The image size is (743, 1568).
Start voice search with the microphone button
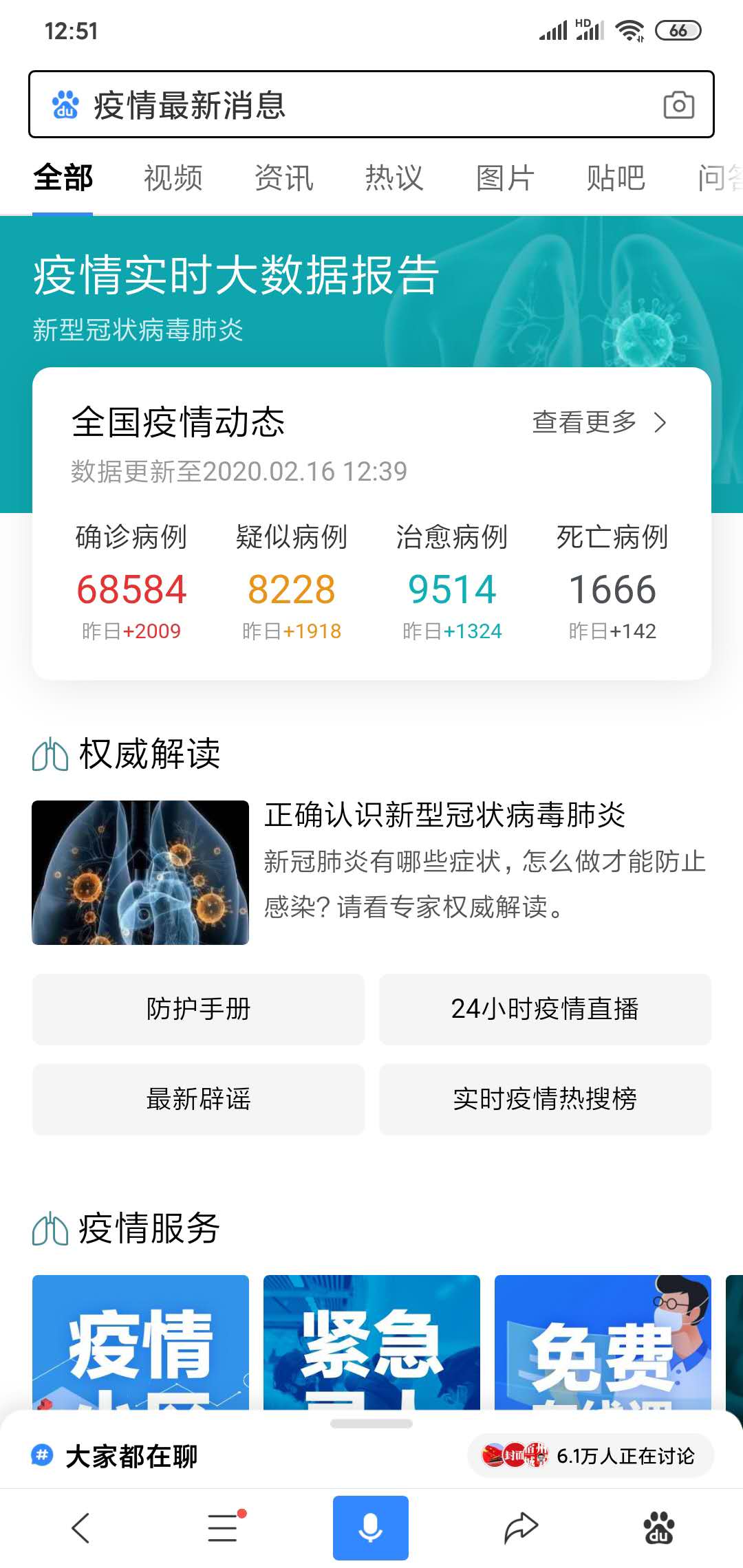coord(371,1528)
